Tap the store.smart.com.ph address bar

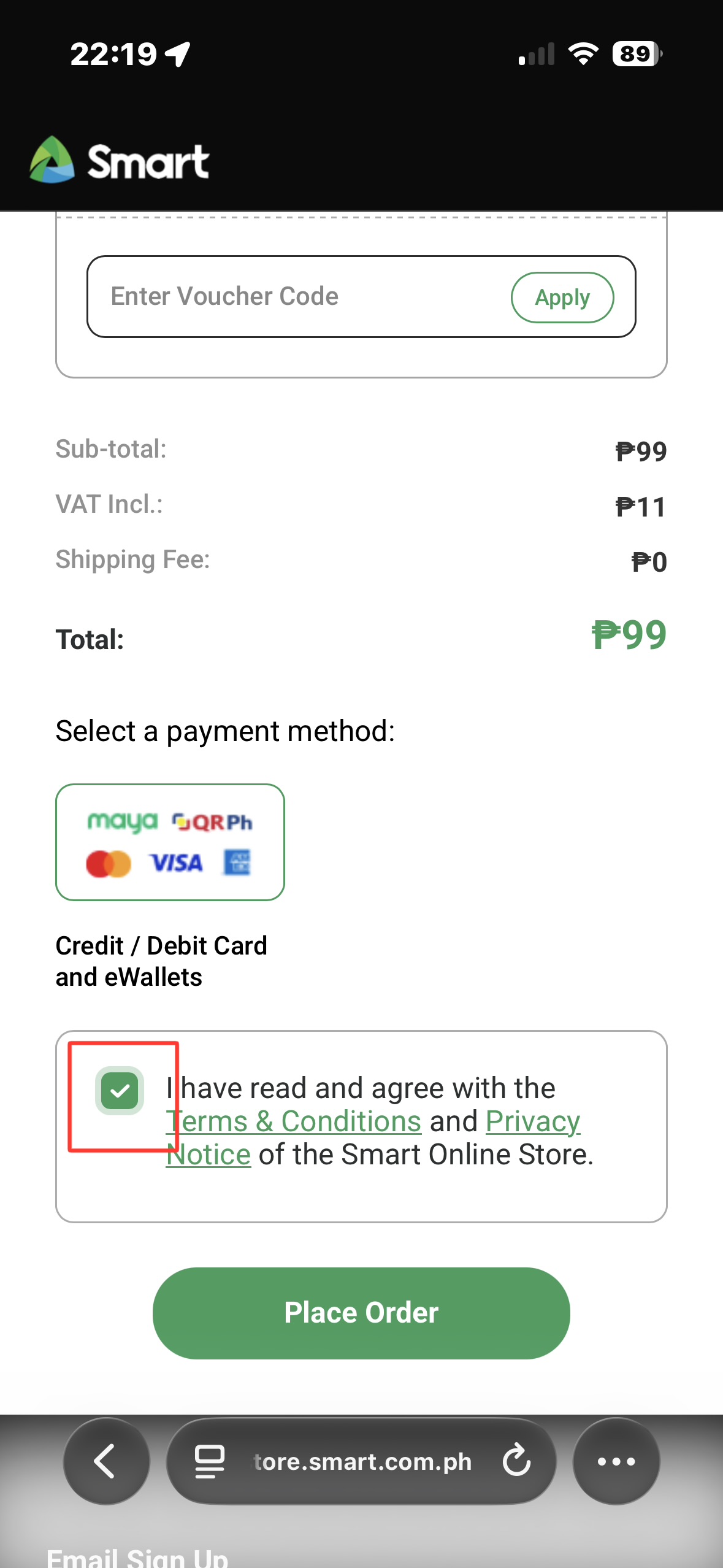[x=362, y=1461]
